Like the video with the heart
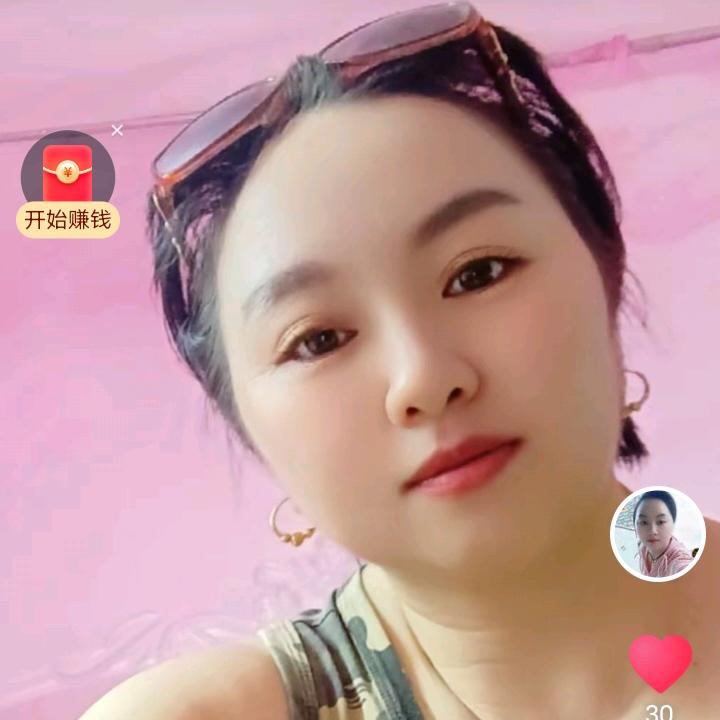 pyautogui.click(x=660, y=663)
